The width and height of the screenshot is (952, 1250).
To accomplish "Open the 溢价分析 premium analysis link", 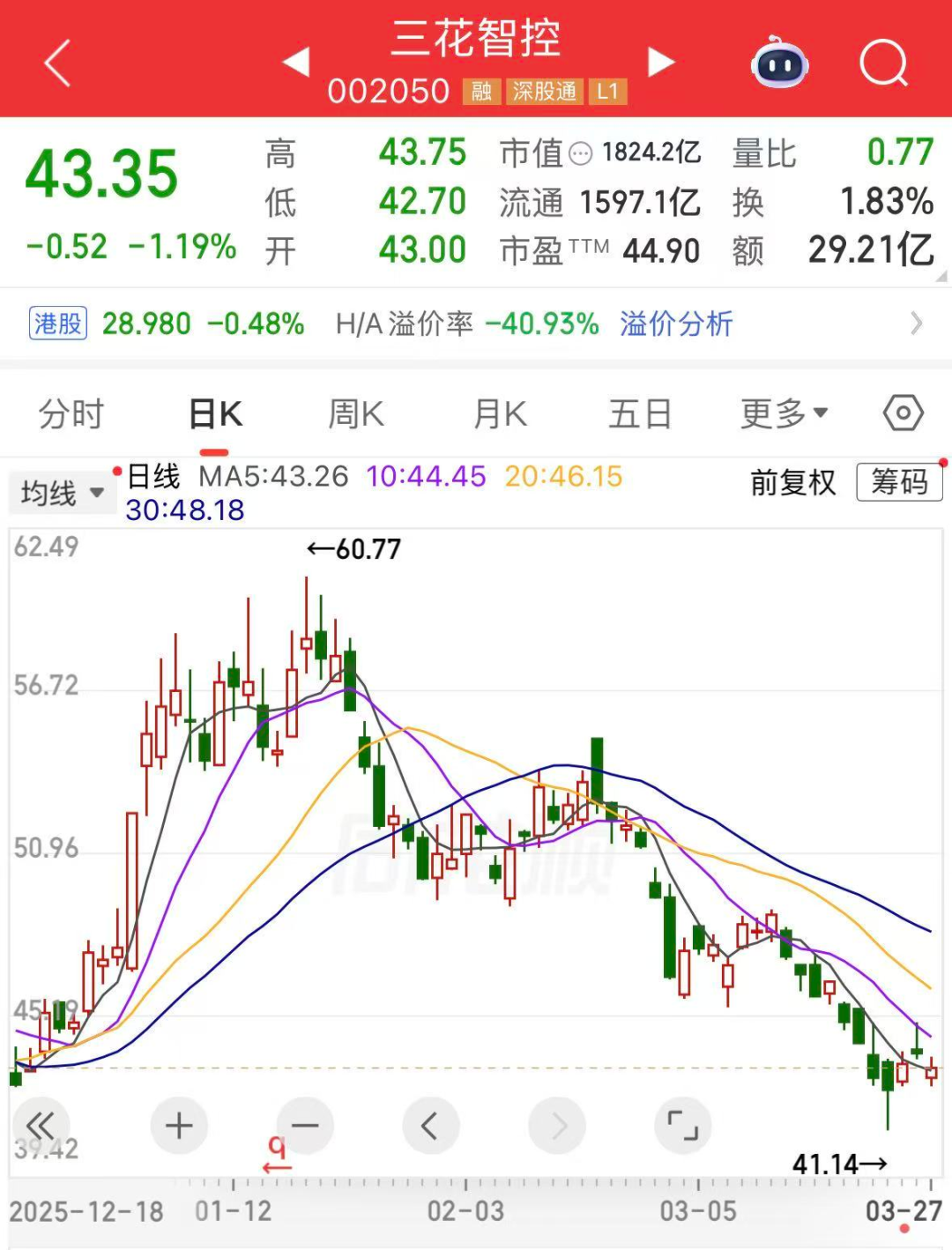I will click(675, 324).
